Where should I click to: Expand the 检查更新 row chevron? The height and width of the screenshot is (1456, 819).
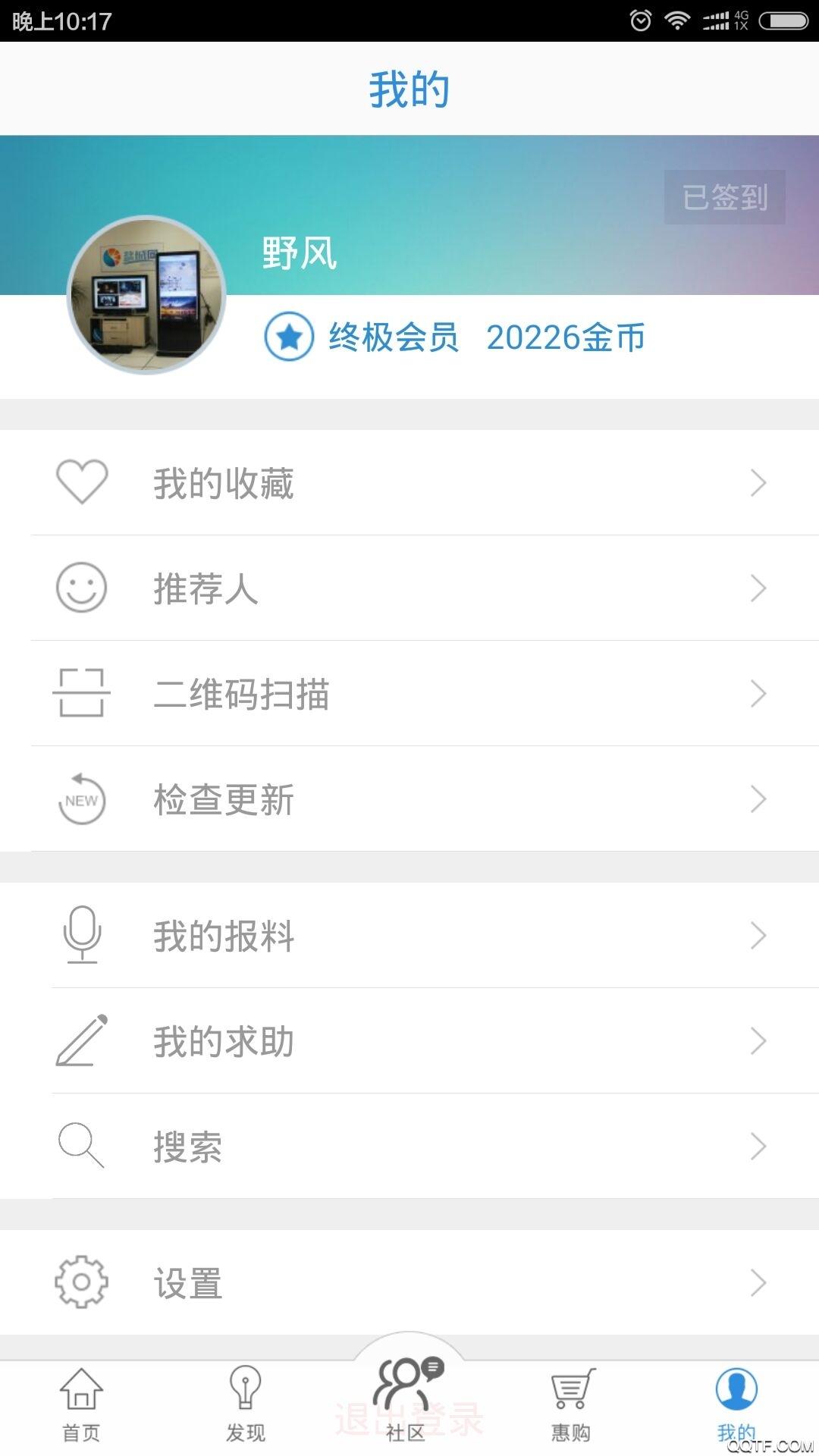point(760,799)
